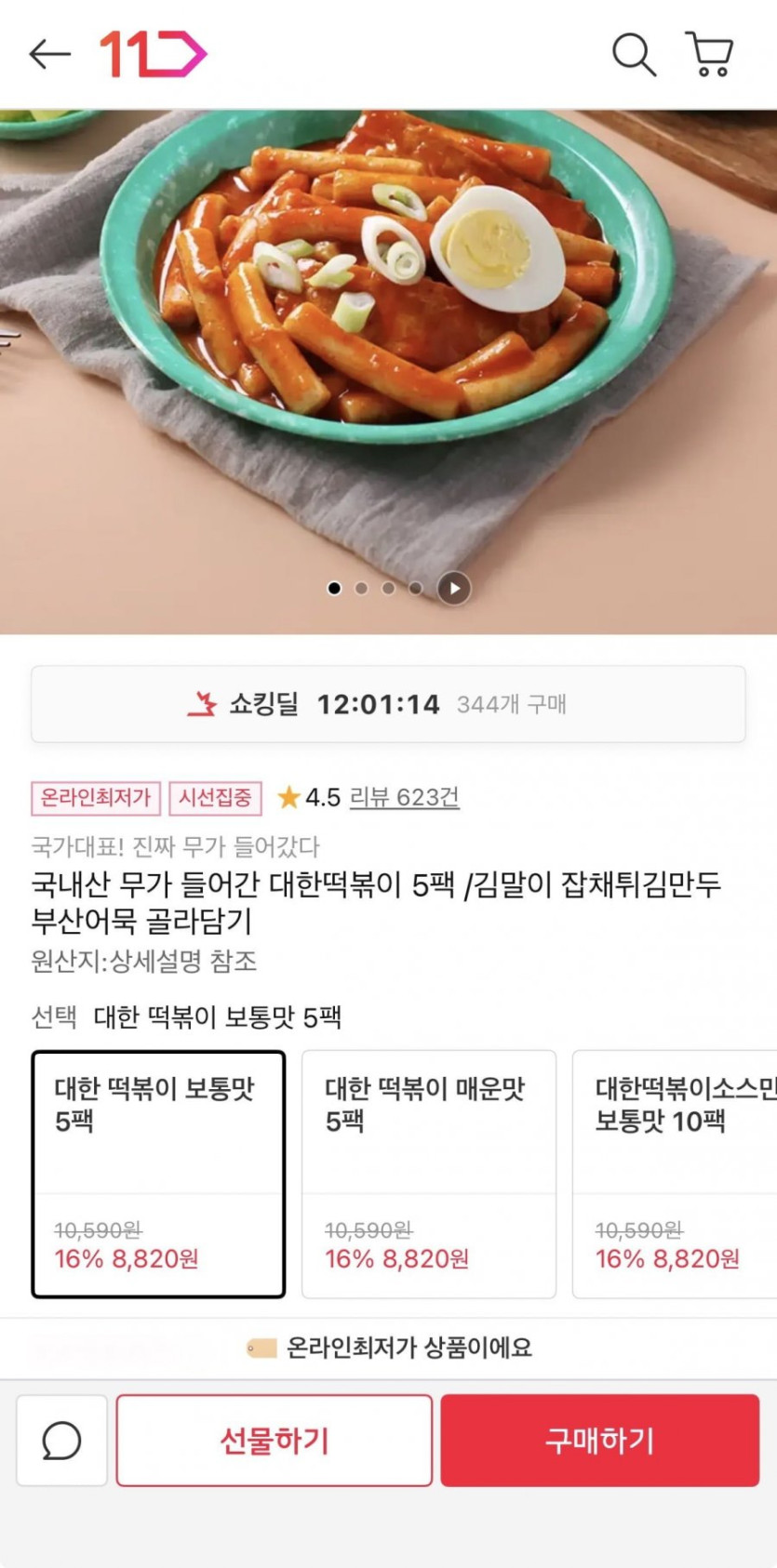Viewport: 777px width, 1568px height.
Task: Tap 선물하기 to send as gift
Action: [x=275, y=1441]
